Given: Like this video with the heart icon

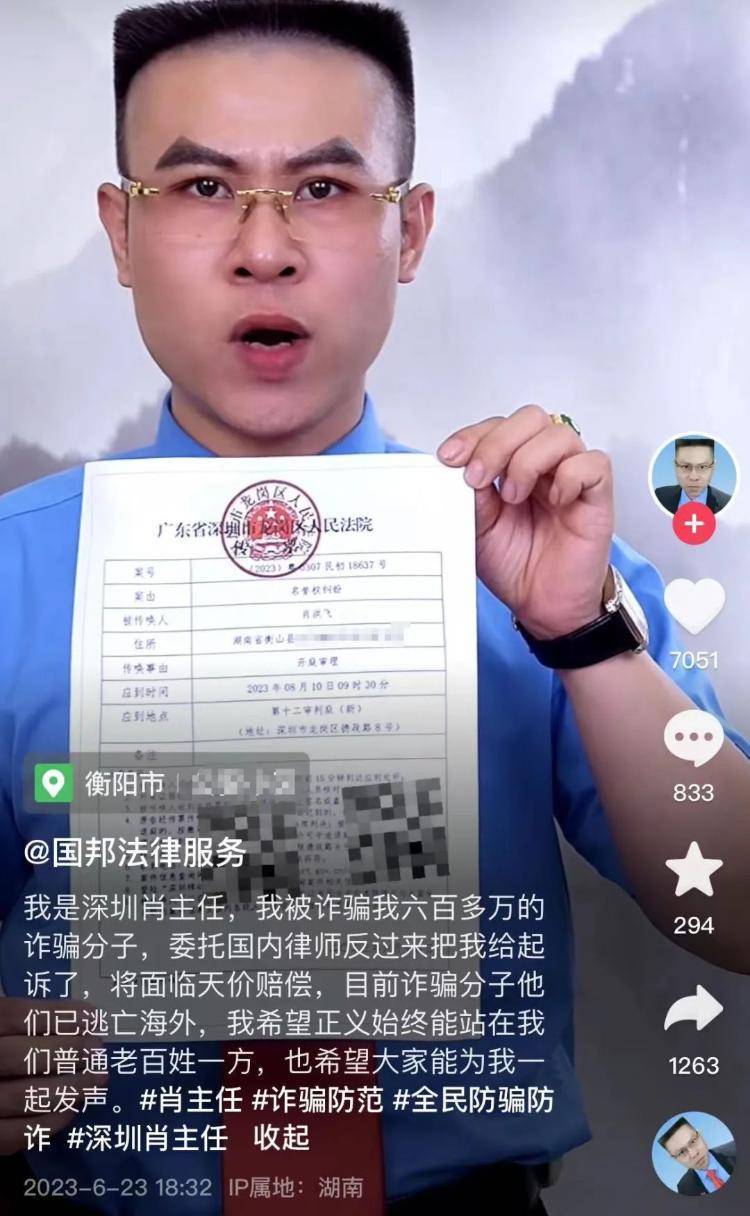Looking at the screenshot, I should 693,606.
